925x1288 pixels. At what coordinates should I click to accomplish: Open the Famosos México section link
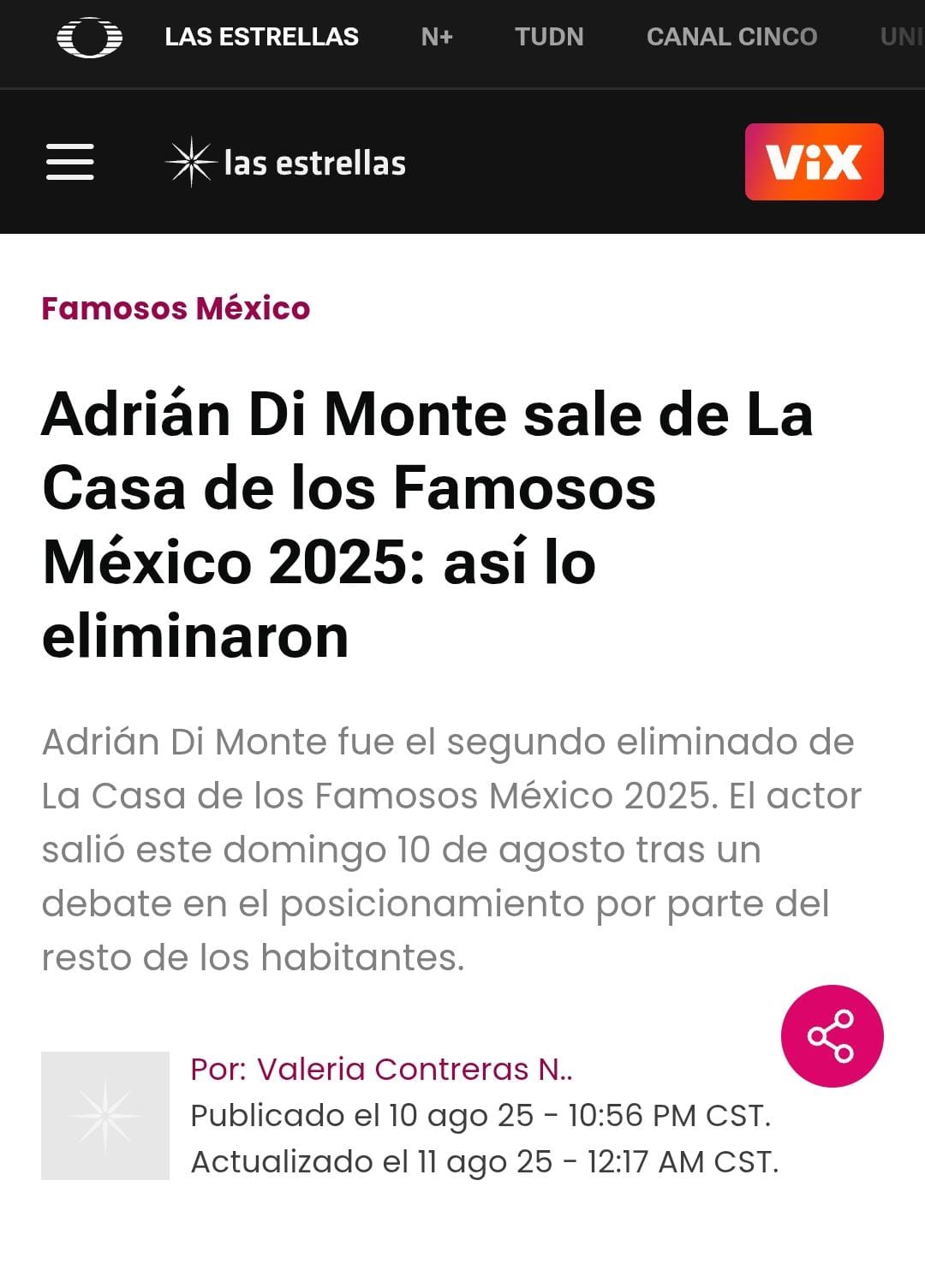[x=176, y=308]
